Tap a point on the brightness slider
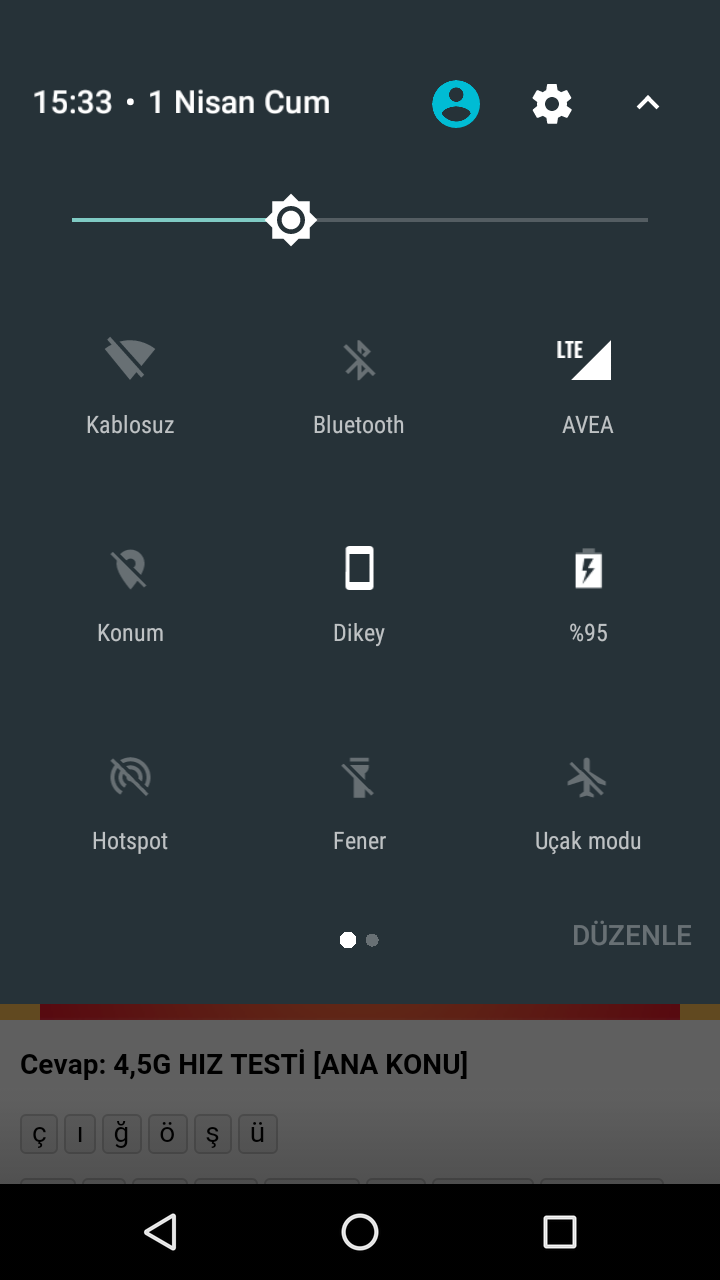 [360, 219]
